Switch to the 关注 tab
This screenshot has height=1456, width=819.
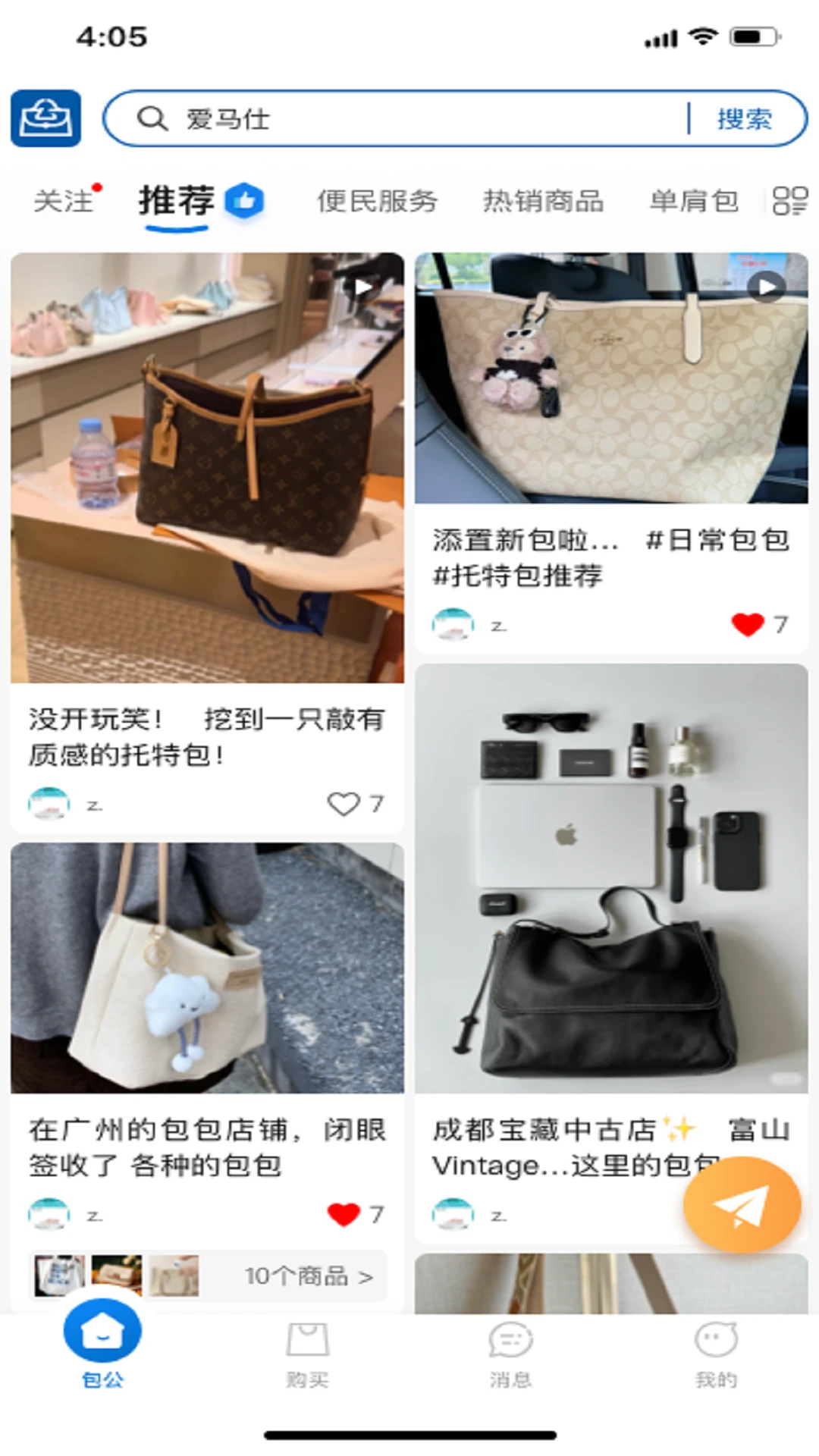(x=64, y=201)
